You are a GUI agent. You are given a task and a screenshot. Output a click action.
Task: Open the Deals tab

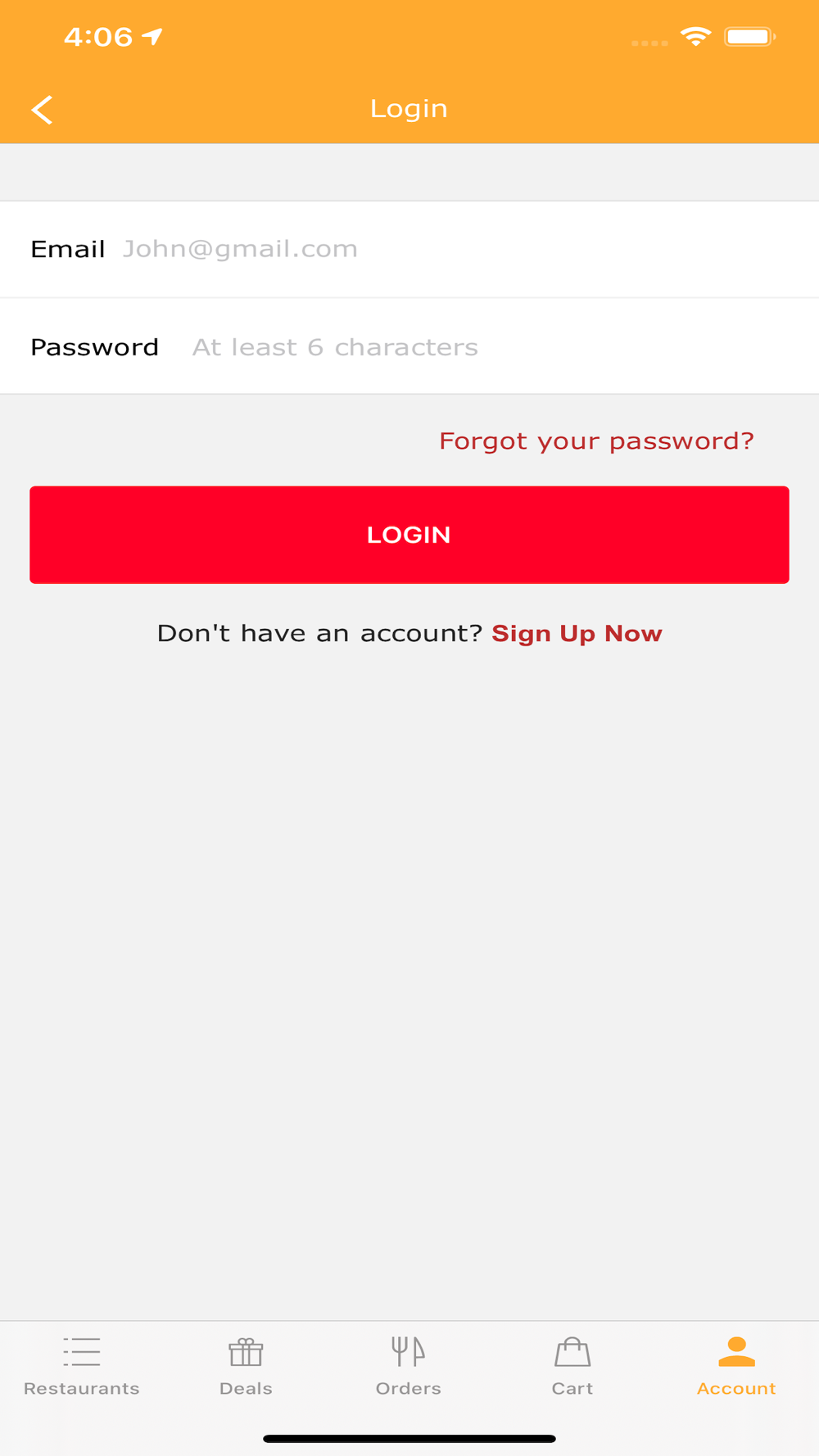tap(246, 1367)
